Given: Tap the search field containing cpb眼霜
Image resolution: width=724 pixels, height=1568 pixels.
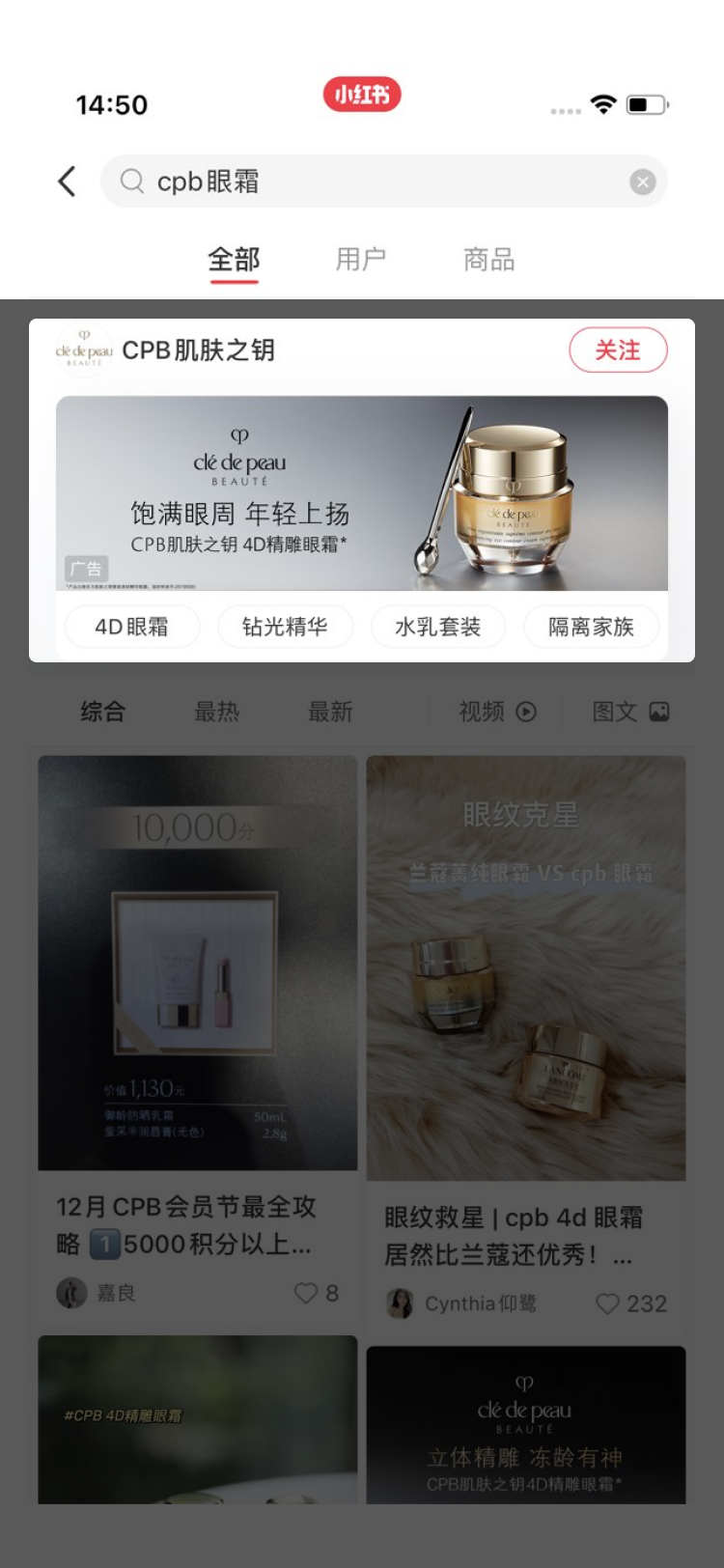Looking at the screenshot, I should pos(376,182).
